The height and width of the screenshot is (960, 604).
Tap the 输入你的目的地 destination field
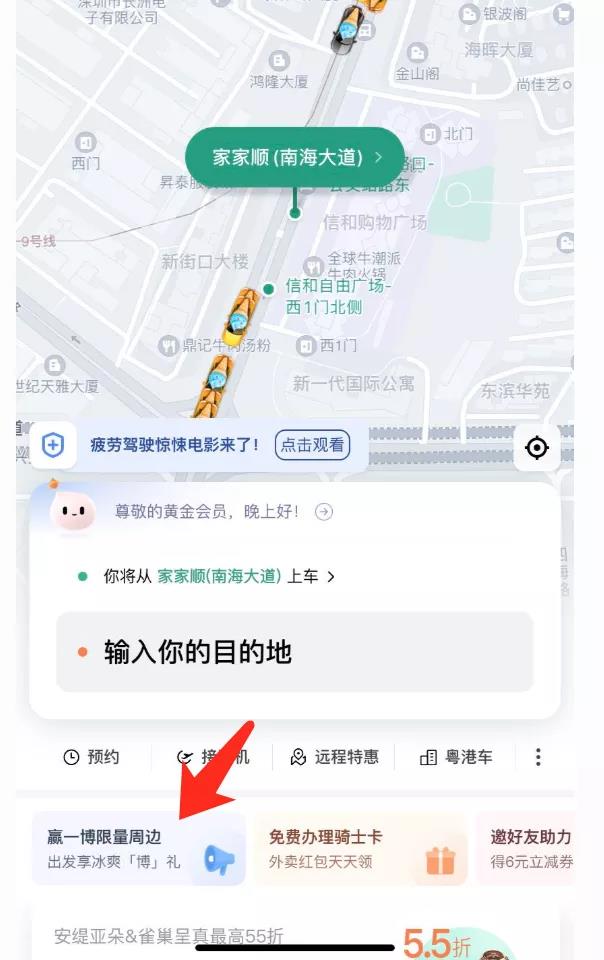point(294,653)
